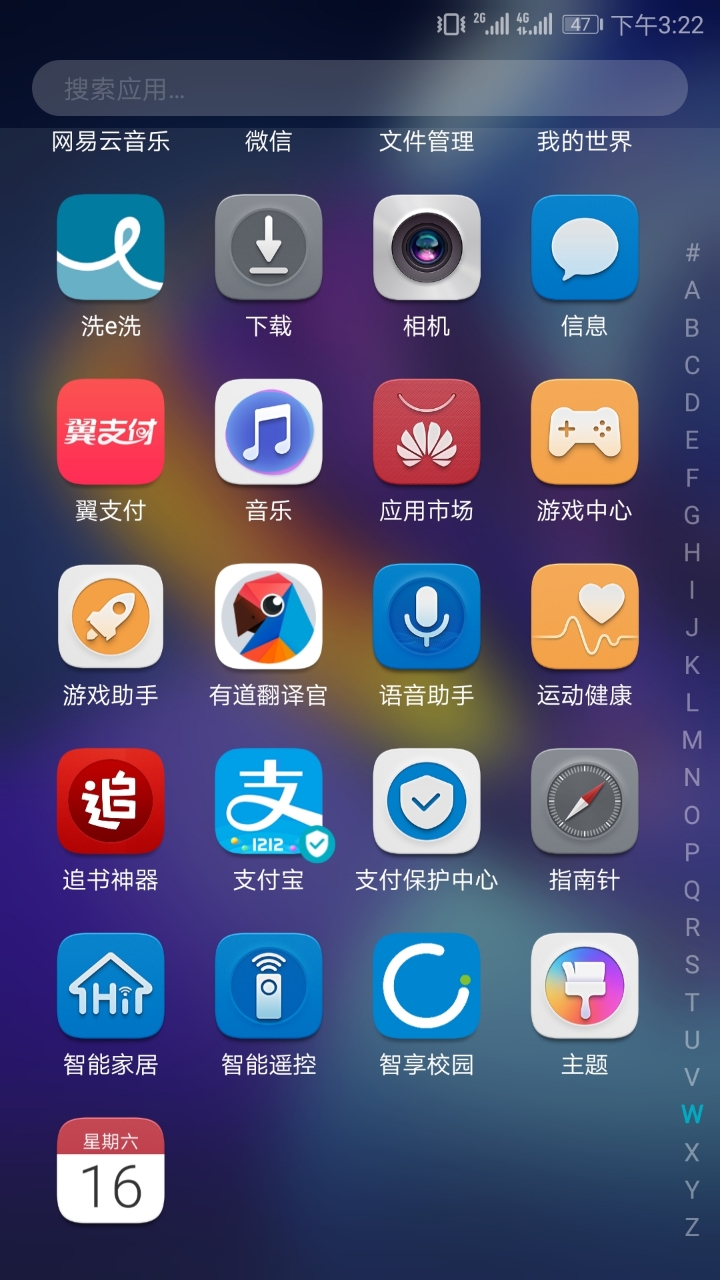Select letter A in the side index
720x1280 pixels.
pyautogui.click(x=691, y=290)
